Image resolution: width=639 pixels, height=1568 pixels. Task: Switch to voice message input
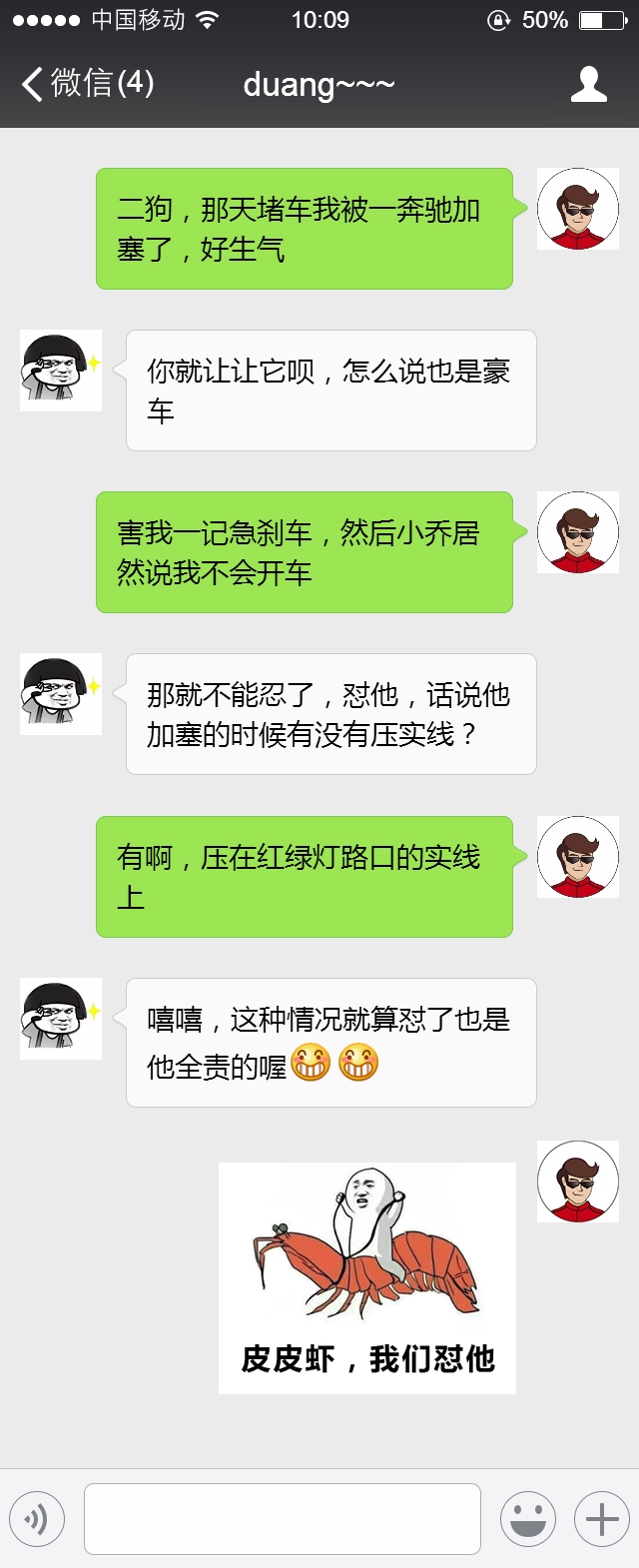pos(37,1519)
